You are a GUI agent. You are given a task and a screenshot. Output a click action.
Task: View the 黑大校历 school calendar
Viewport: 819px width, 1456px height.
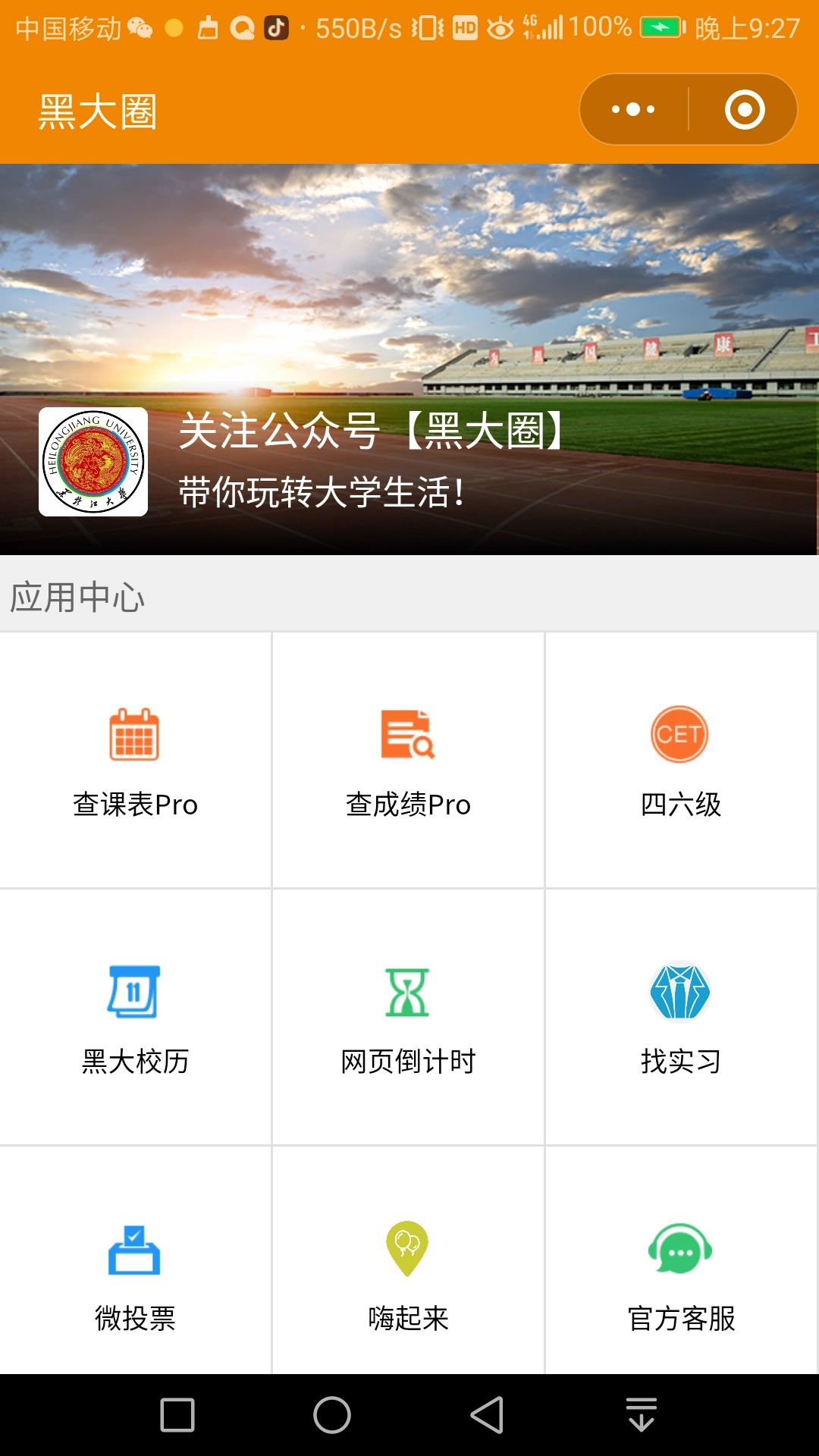(x=135, y=1018)
